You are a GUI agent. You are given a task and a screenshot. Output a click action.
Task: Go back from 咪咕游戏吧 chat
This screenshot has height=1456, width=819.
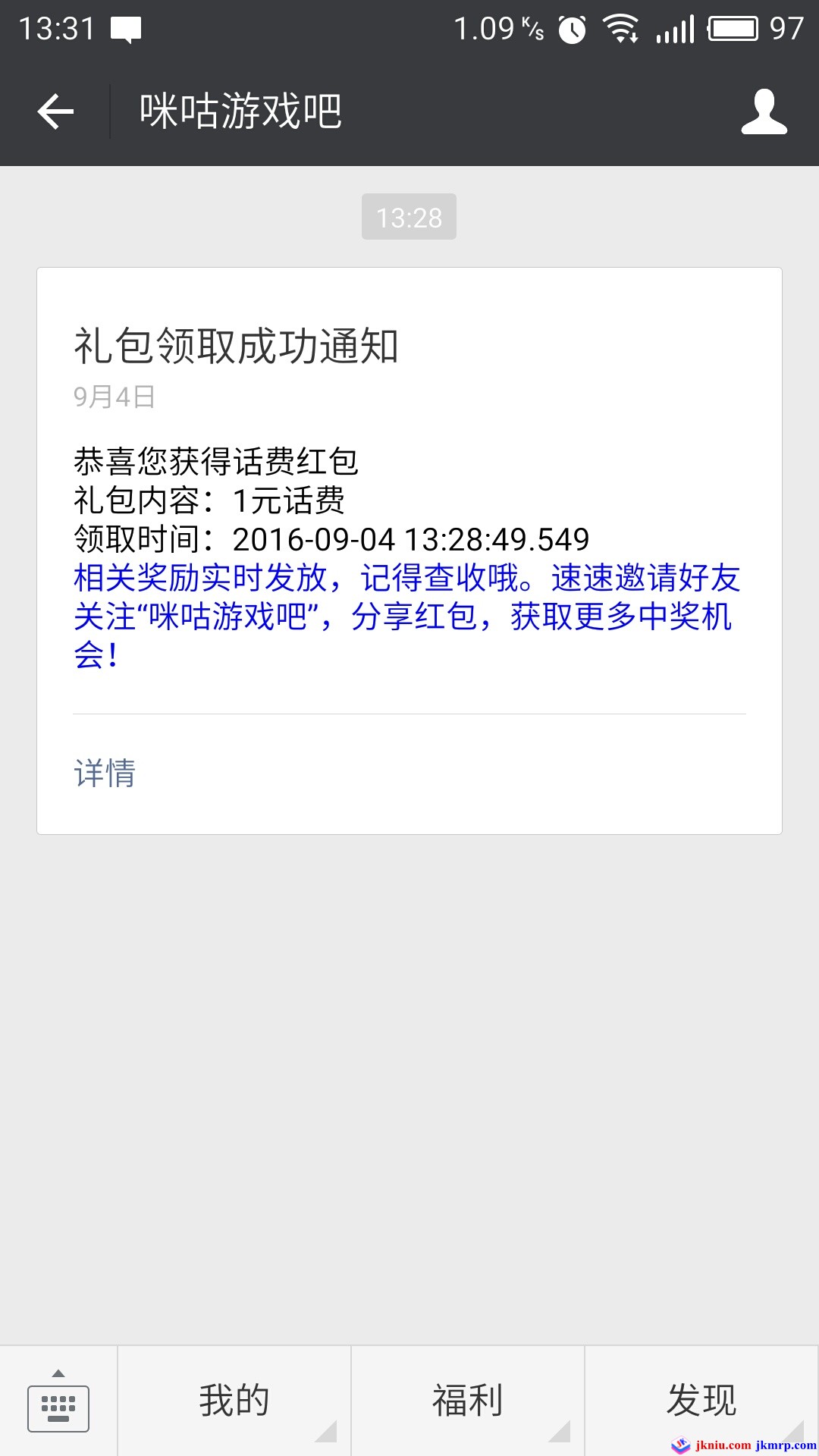[55, 111]
